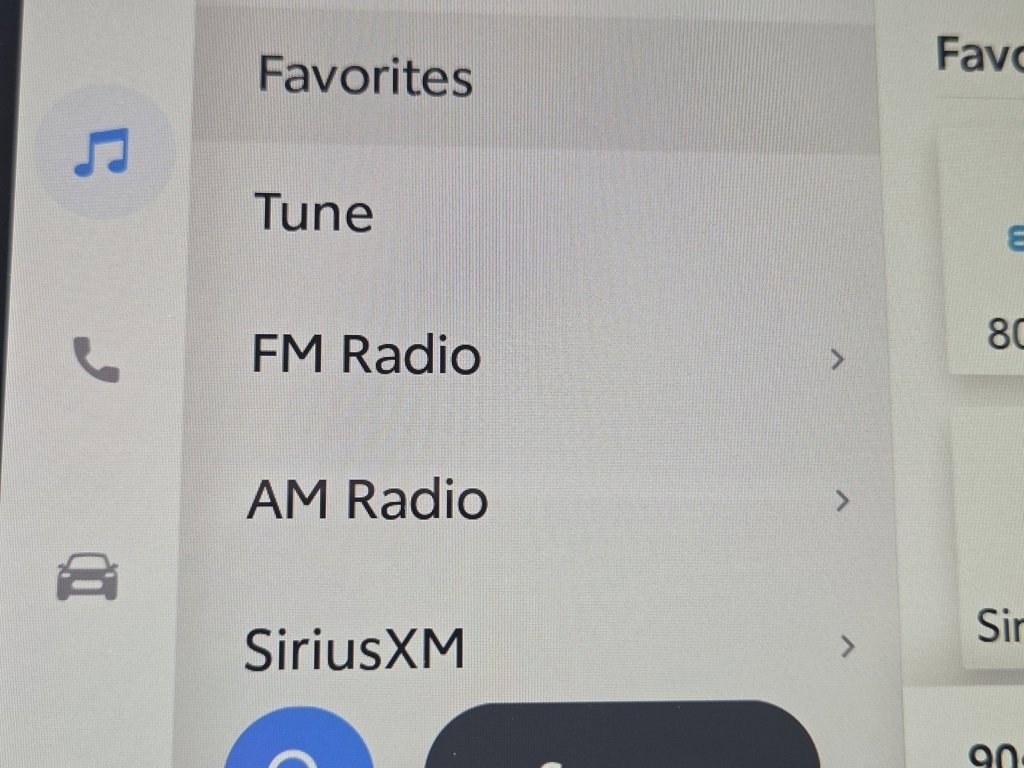The width and height of the screenshot is (1024, 768).
Task: Open the music note audio section
Action: pos(103,154)
